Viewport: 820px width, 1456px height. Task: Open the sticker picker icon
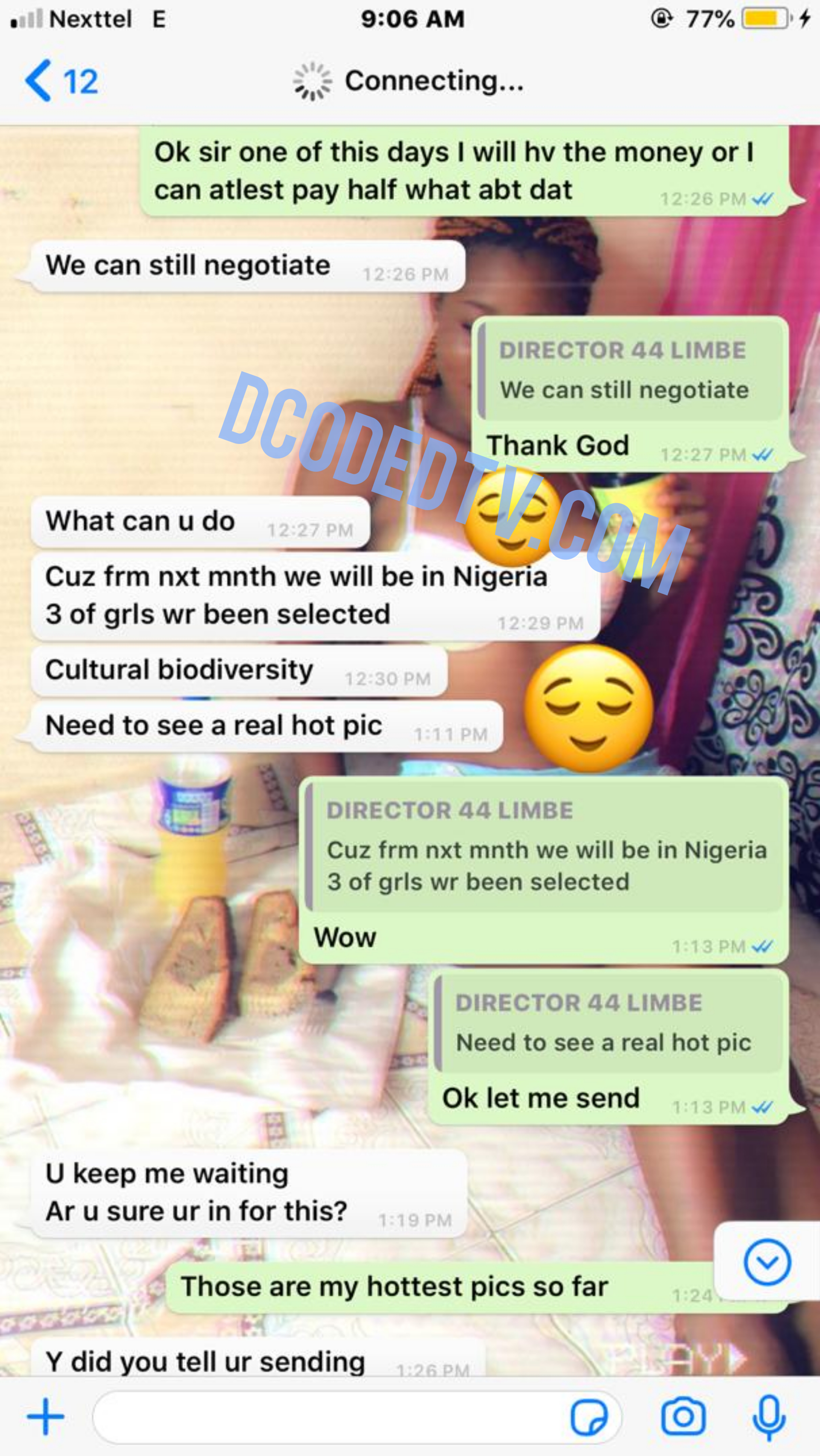point(589,1417)
